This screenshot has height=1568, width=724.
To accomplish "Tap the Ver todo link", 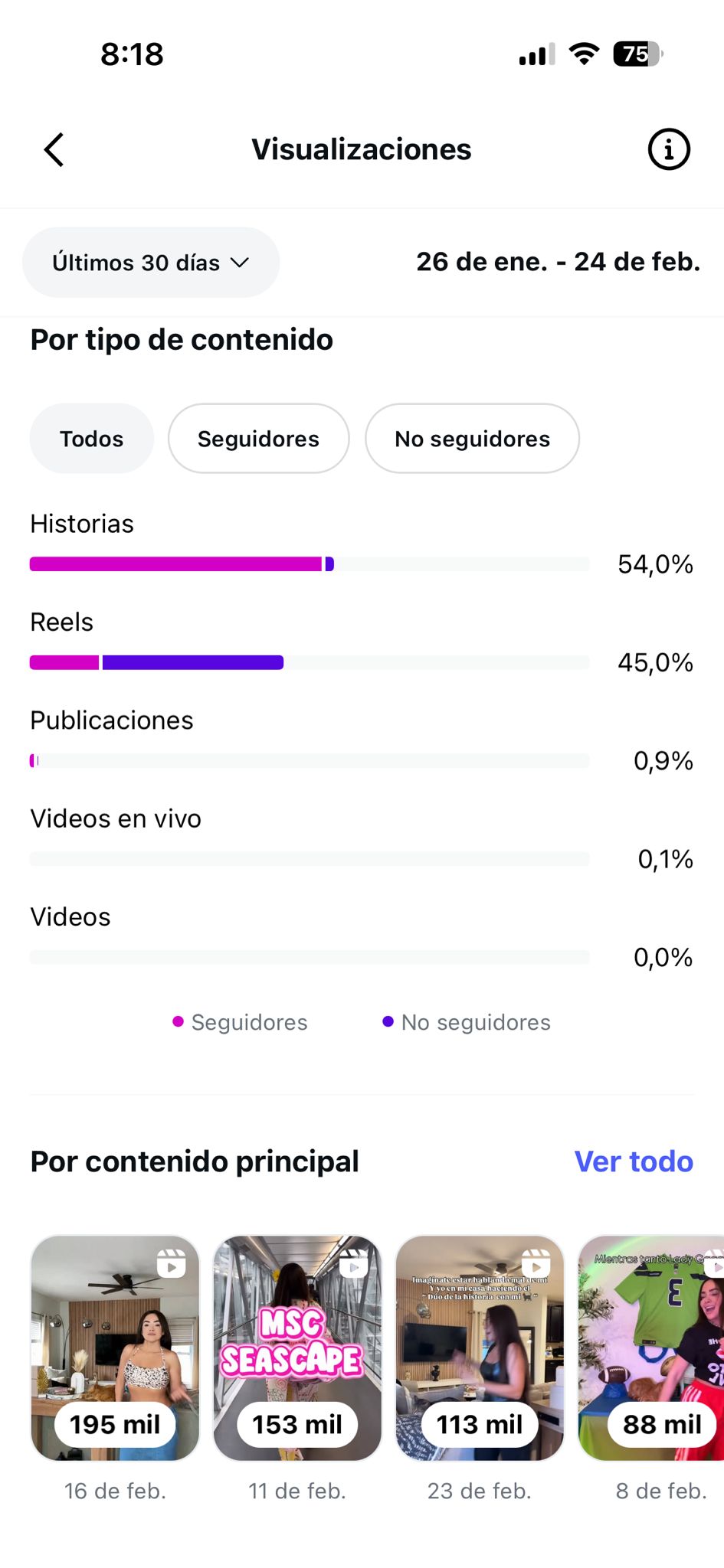I will [x=634, y=1161].
